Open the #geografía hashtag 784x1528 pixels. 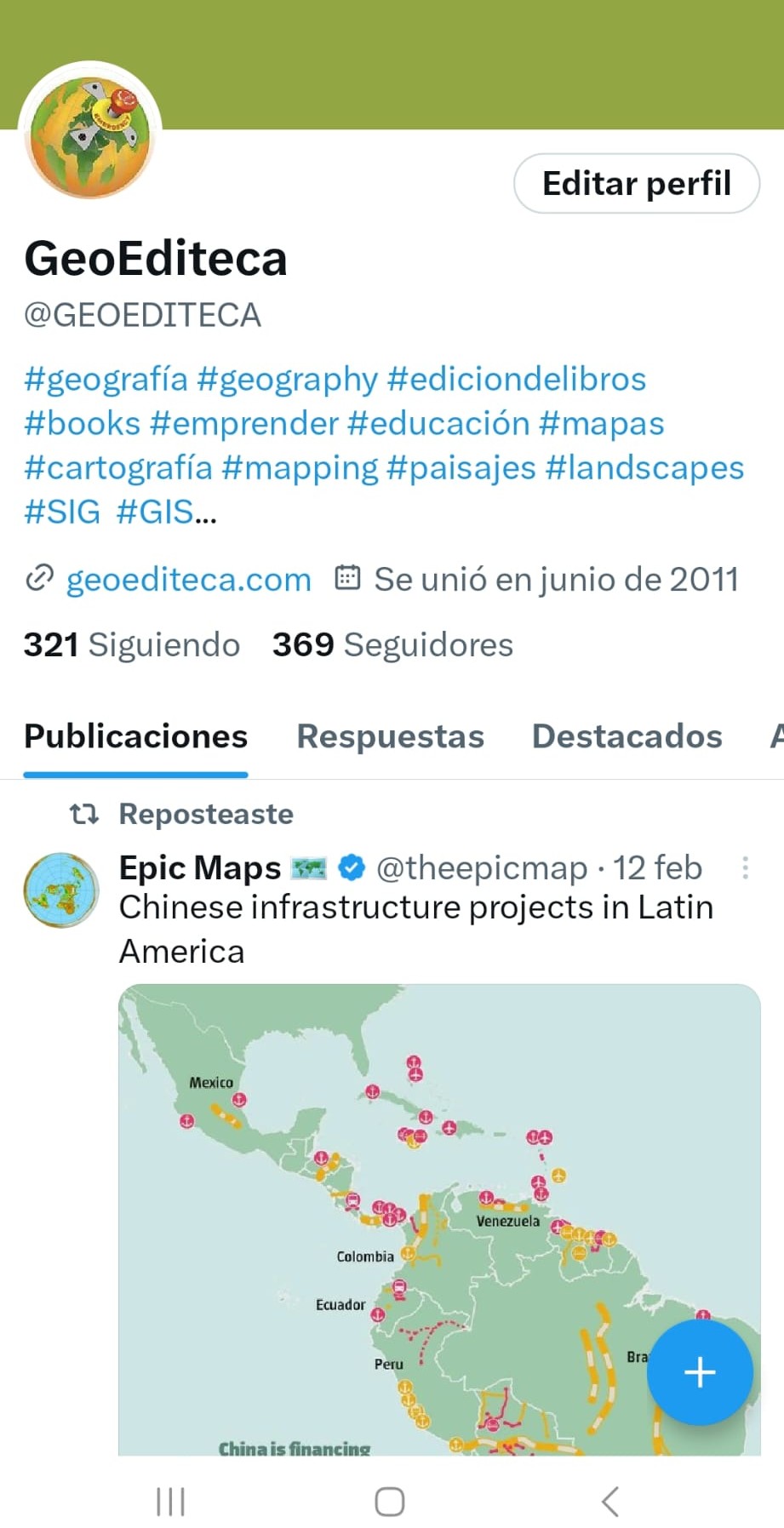[106, 379]
